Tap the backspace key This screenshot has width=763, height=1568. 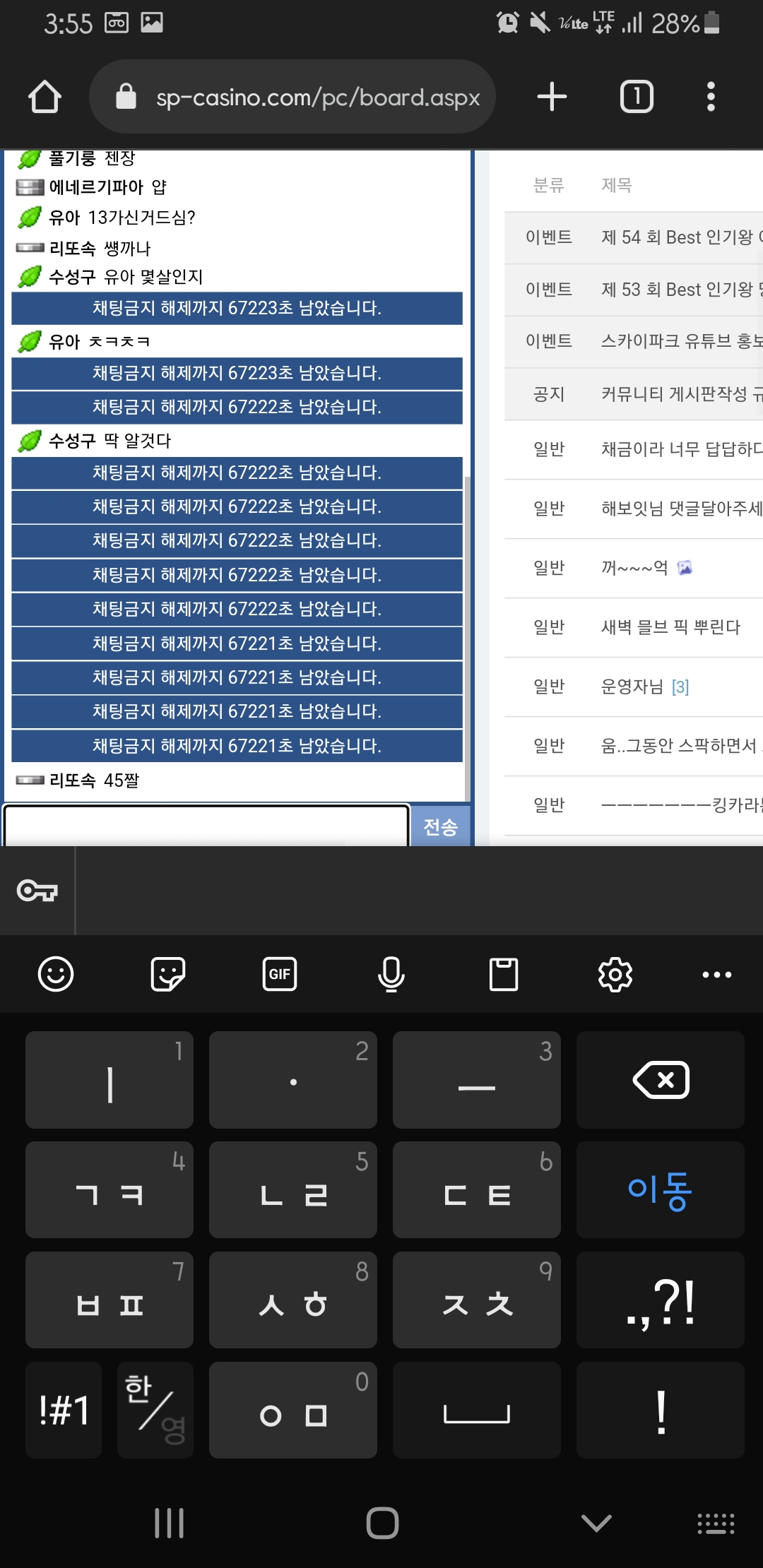pyautogui.click(x=661, y=1080)
